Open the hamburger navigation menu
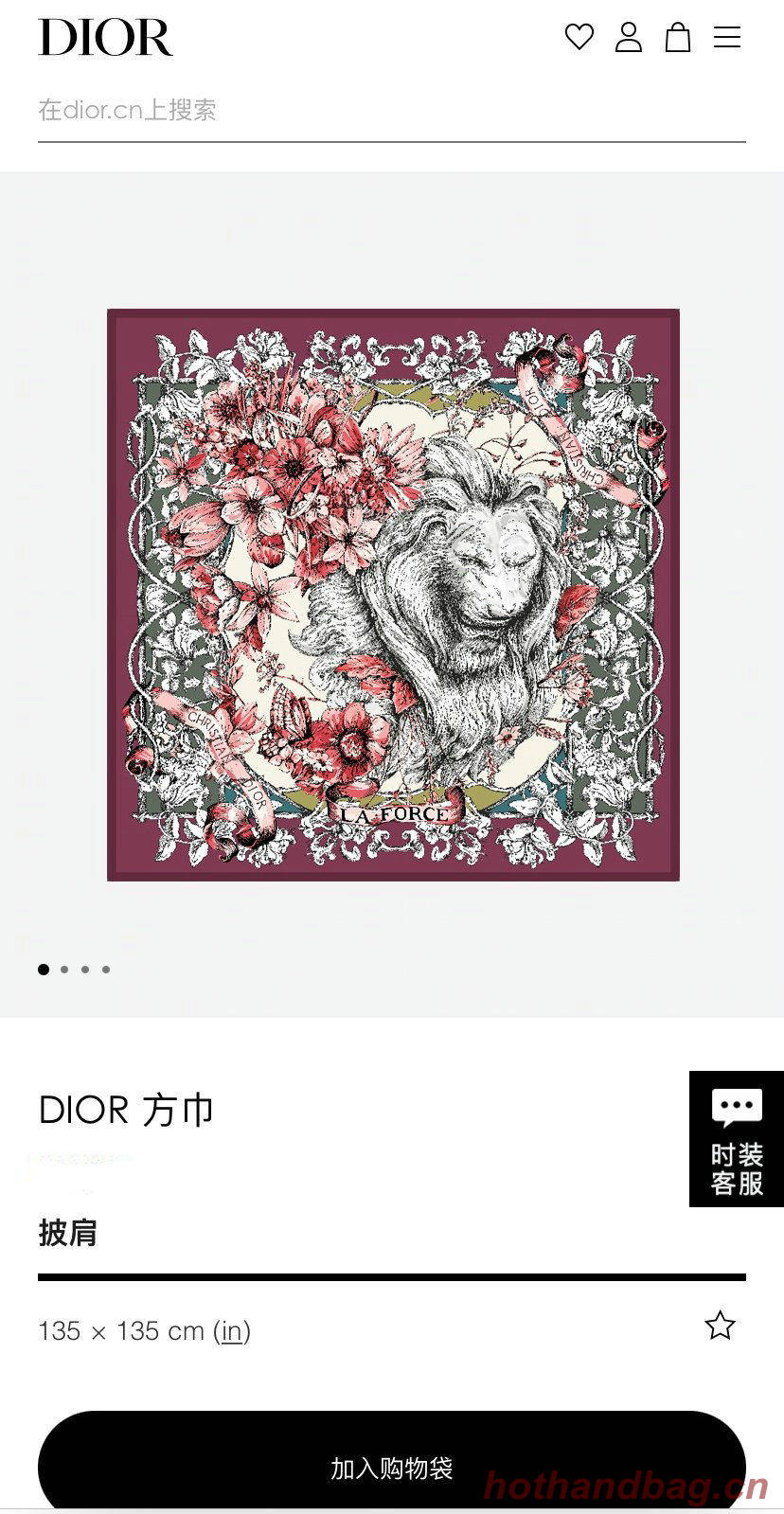Screen dimensions: 784x1514 pos(727,38)
